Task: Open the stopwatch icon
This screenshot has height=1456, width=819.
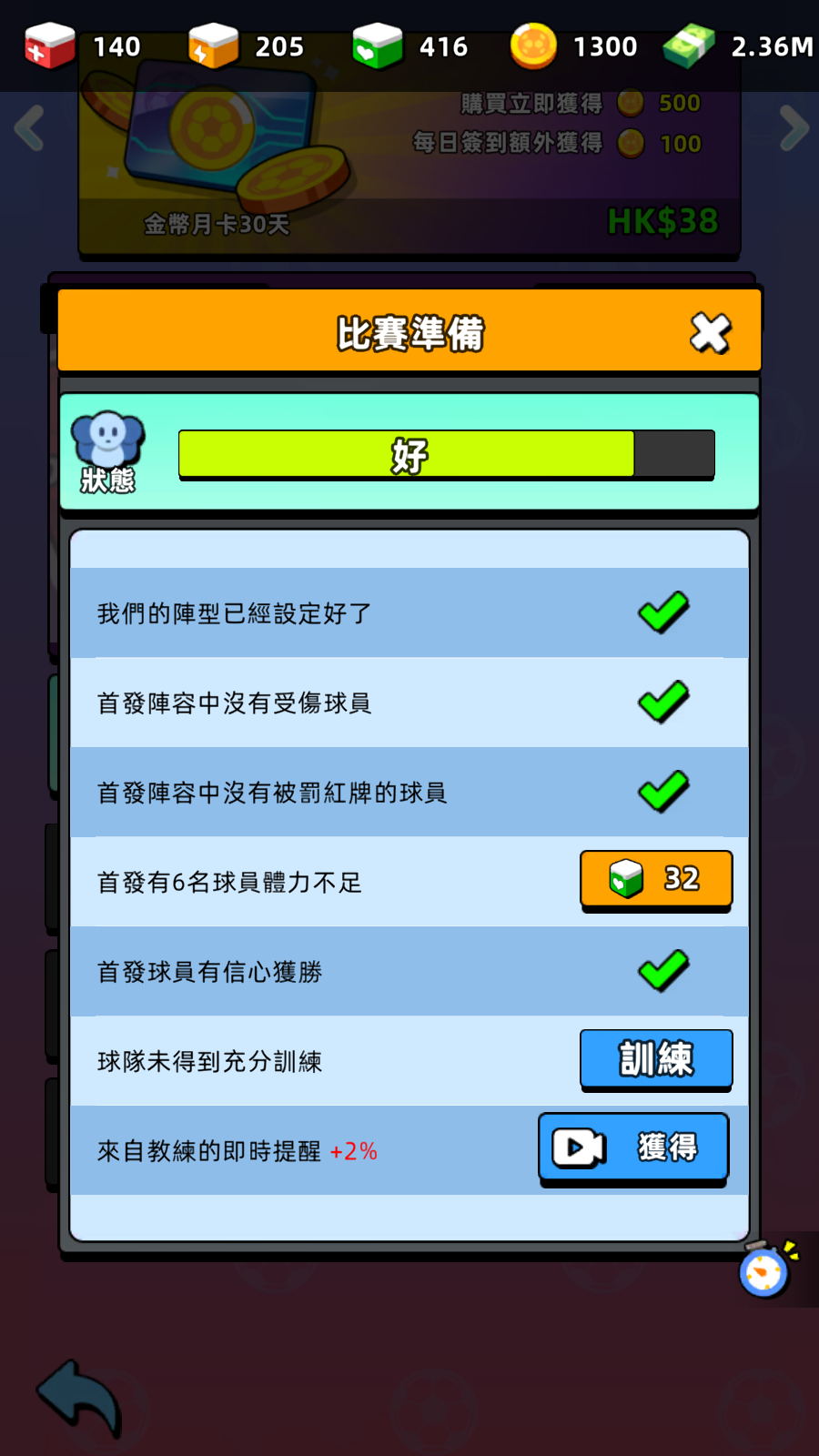Action: 764,1270
